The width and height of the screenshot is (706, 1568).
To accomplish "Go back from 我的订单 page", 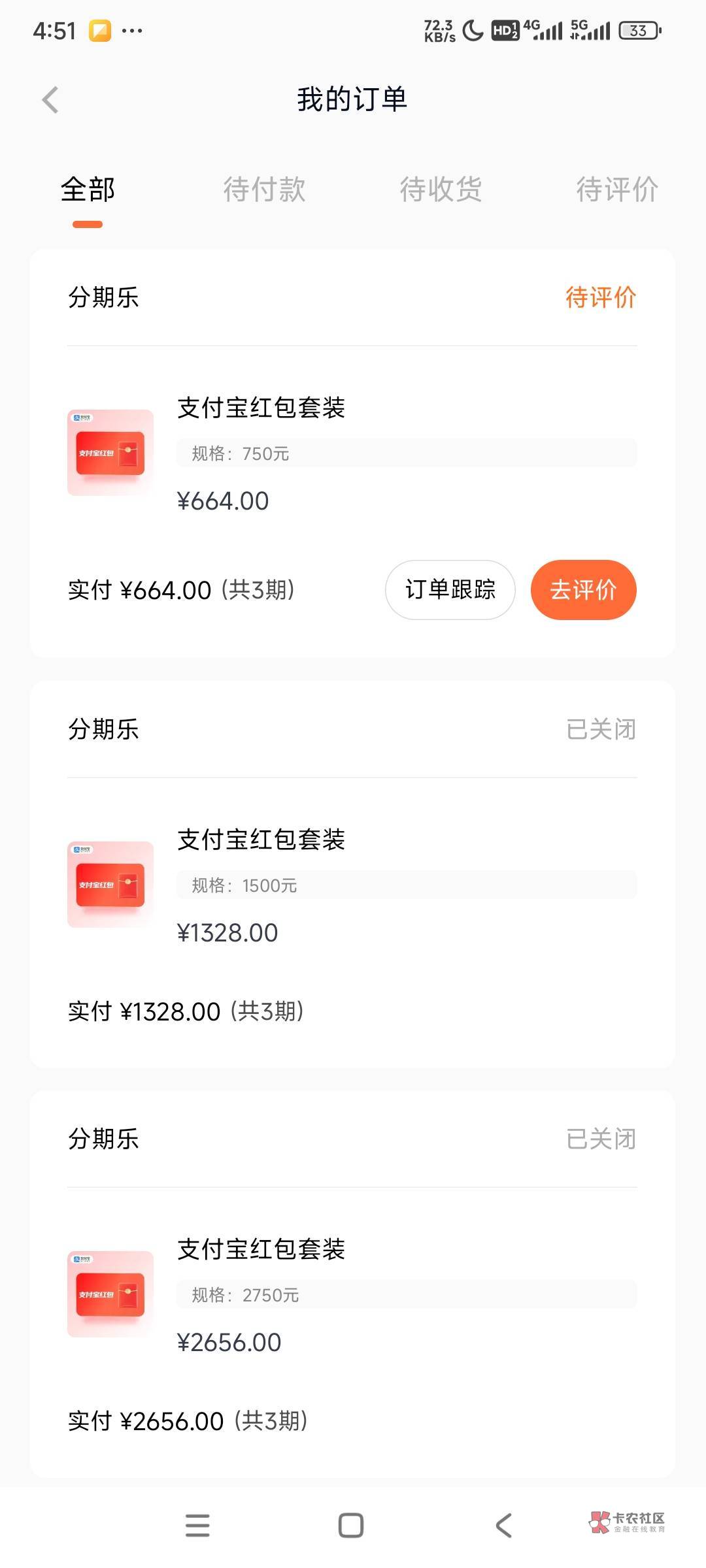I will tap(50, 100).
